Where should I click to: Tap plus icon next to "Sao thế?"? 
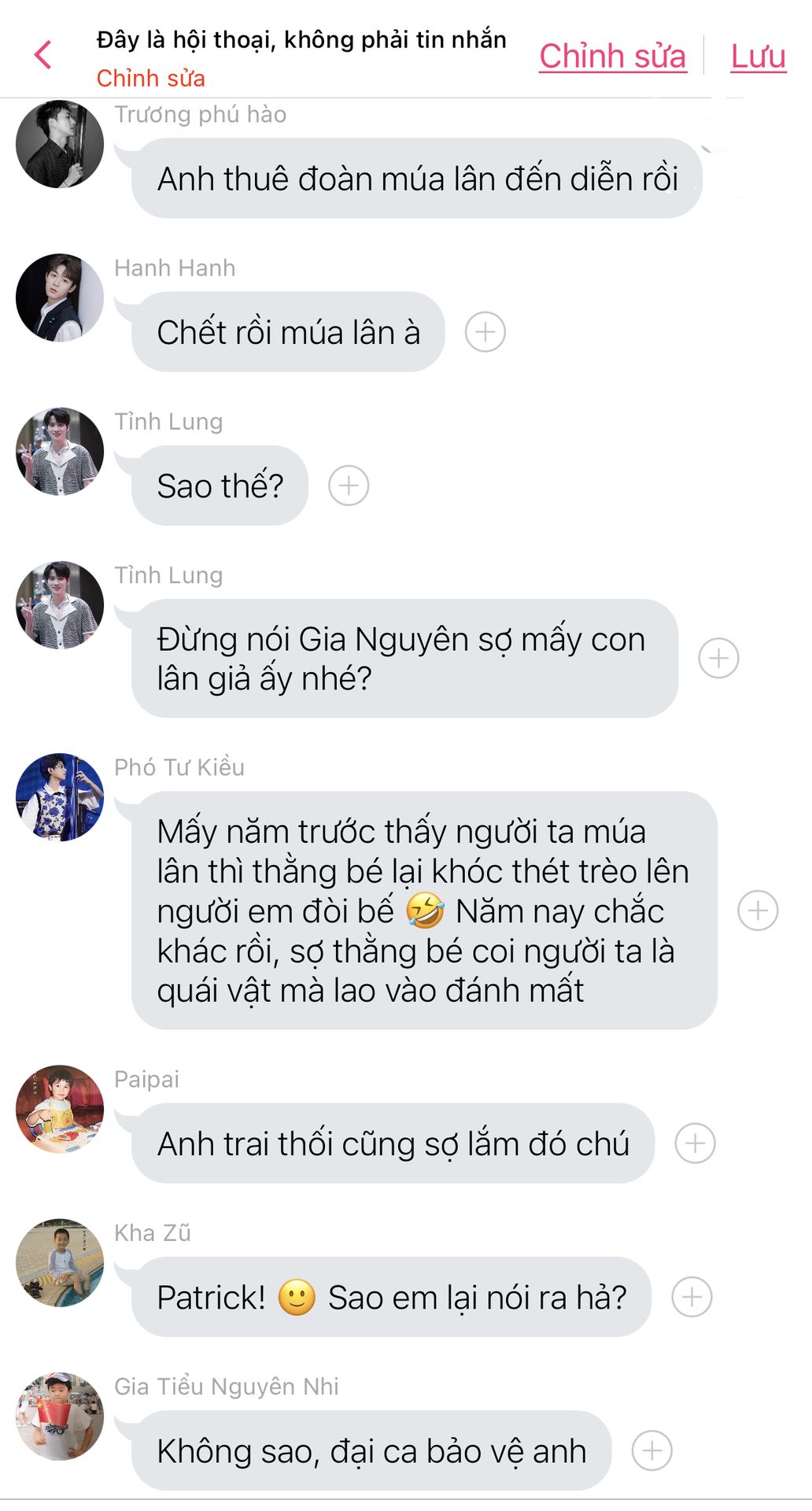(349, 486)
